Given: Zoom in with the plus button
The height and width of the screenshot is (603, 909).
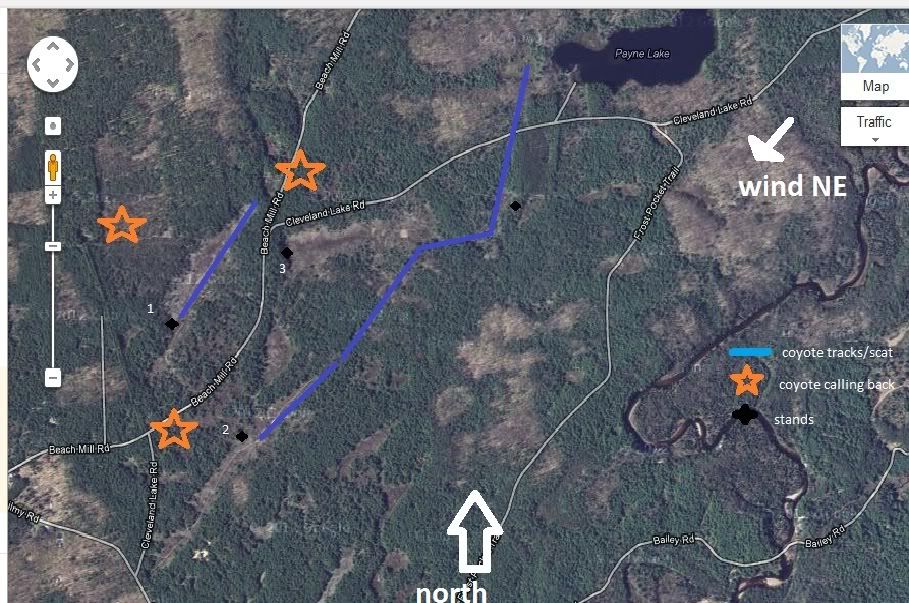Looking at the screenshot, I should point(53,194).
